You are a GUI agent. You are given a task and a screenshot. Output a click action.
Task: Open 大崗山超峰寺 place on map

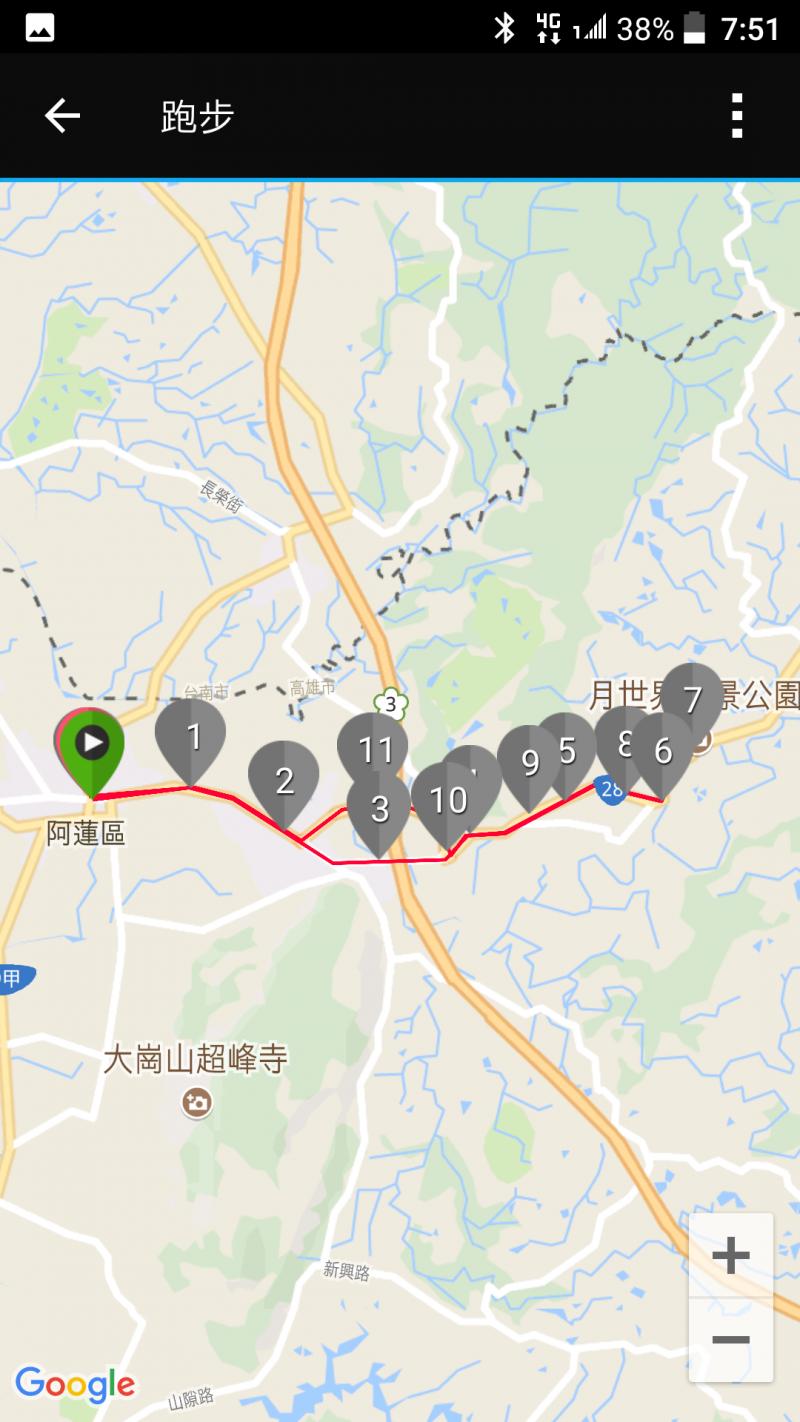click(197, 1102)
